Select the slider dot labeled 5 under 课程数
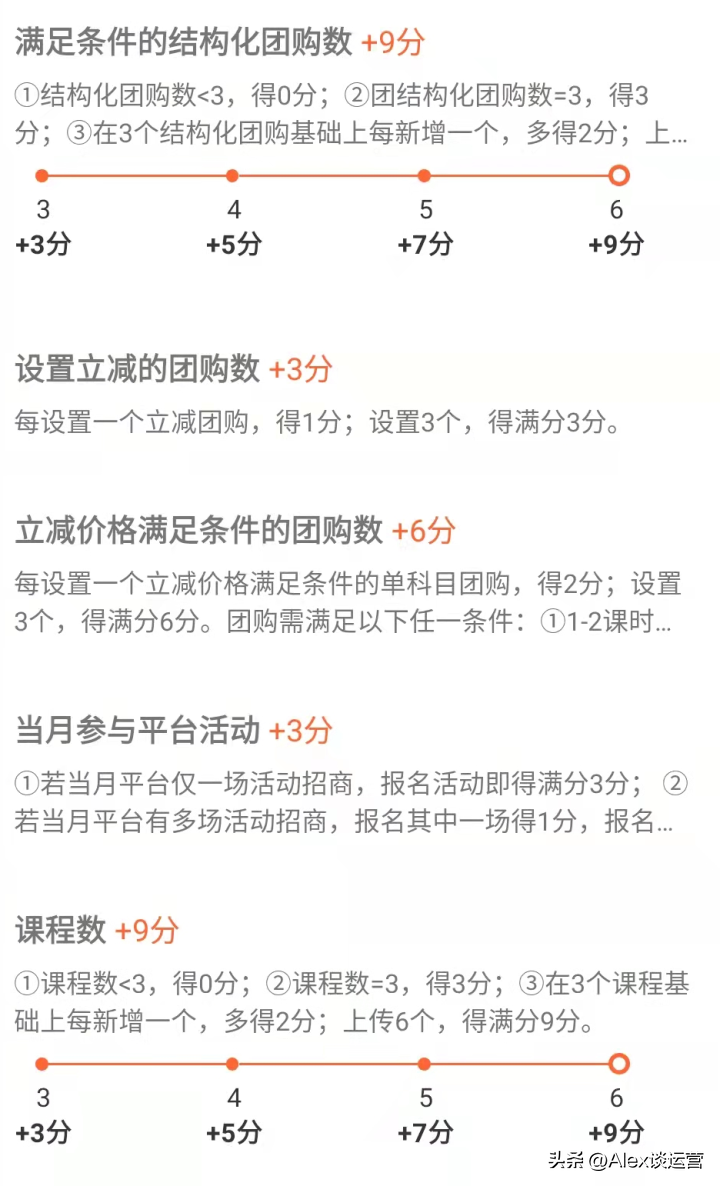The height and width of the screenshot is (1186, 720). [425, 1063]
